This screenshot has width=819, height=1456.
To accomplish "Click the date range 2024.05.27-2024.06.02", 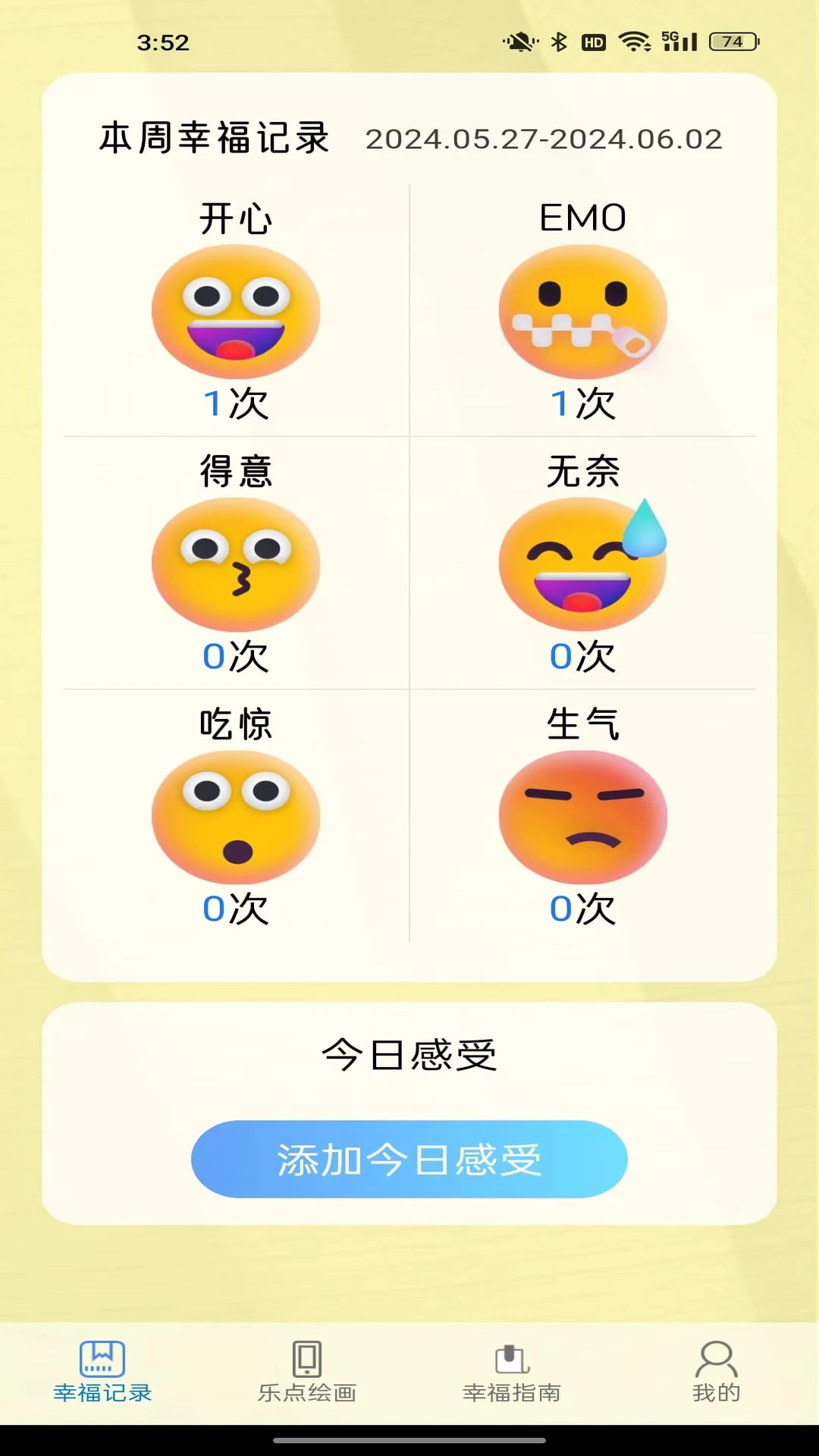I will [542, 140].
